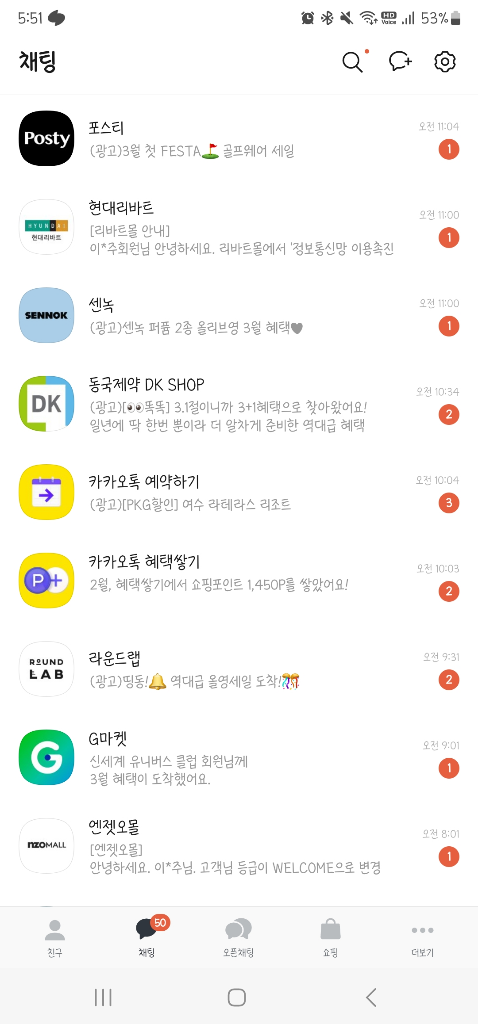The image size is (478, 1024).
Task: Go to the home screen
Action: (x=236, y=997)
